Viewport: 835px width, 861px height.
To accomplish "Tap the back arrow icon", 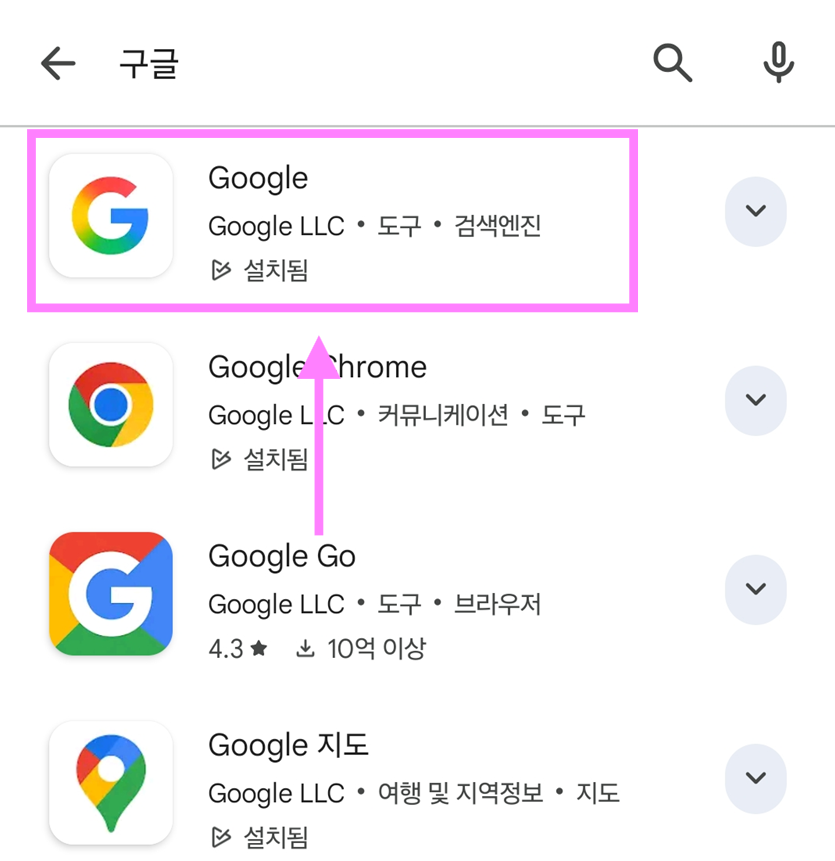I will tap(58, 63).
